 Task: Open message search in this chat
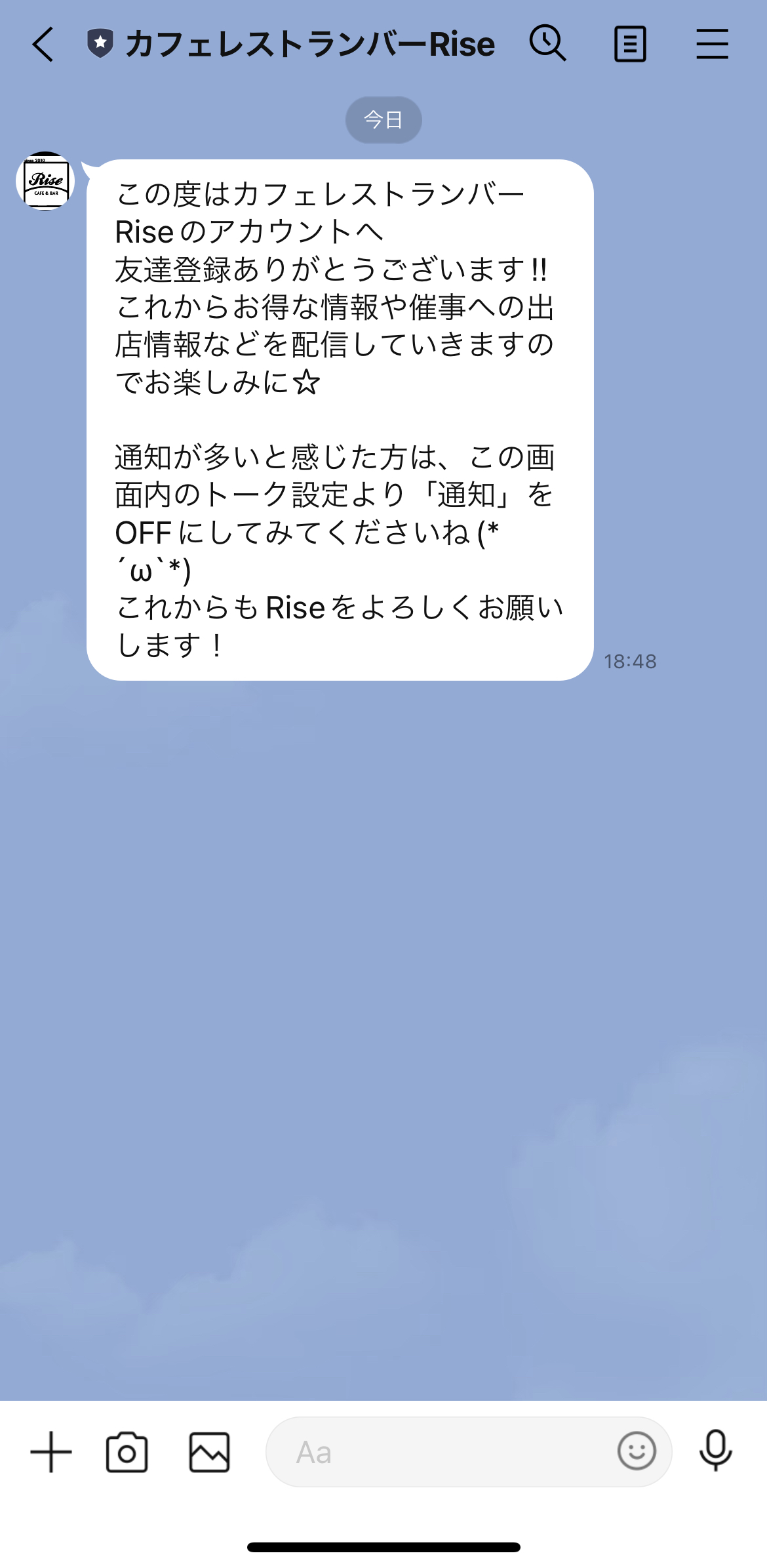point(549,43)
